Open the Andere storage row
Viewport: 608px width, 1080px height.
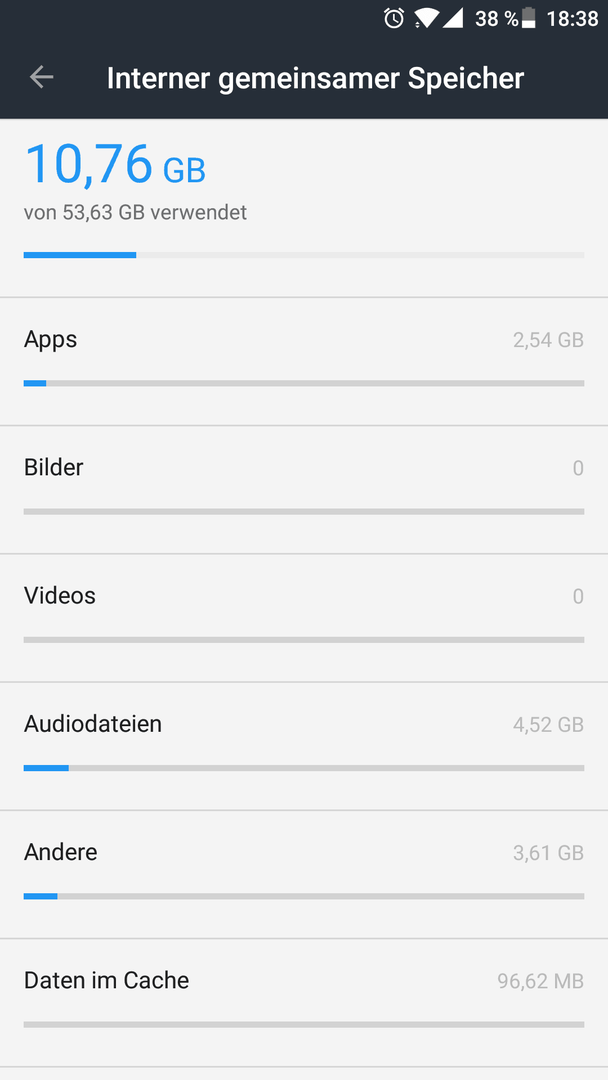click(304, 875)
